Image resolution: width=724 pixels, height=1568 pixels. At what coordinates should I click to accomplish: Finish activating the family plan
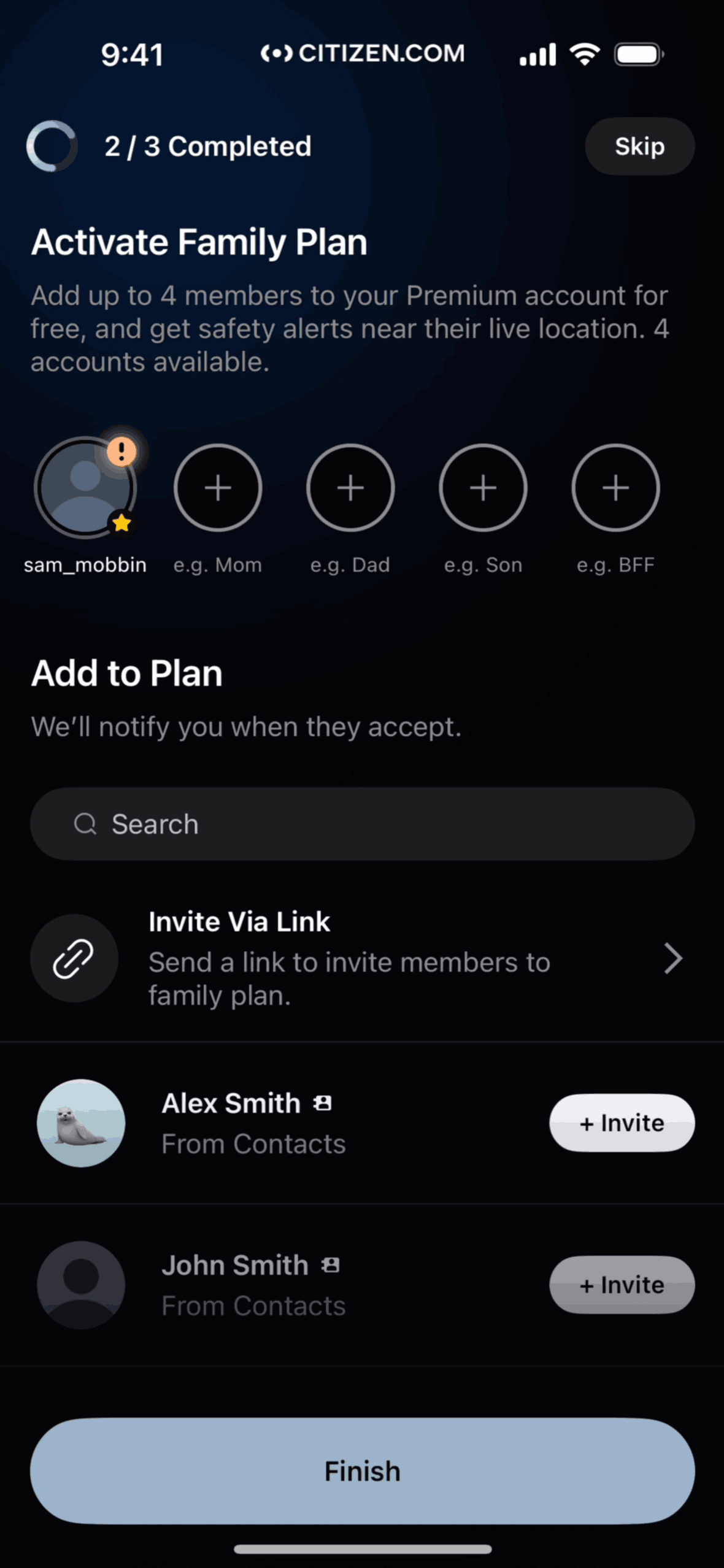(x=362, y=1471)
